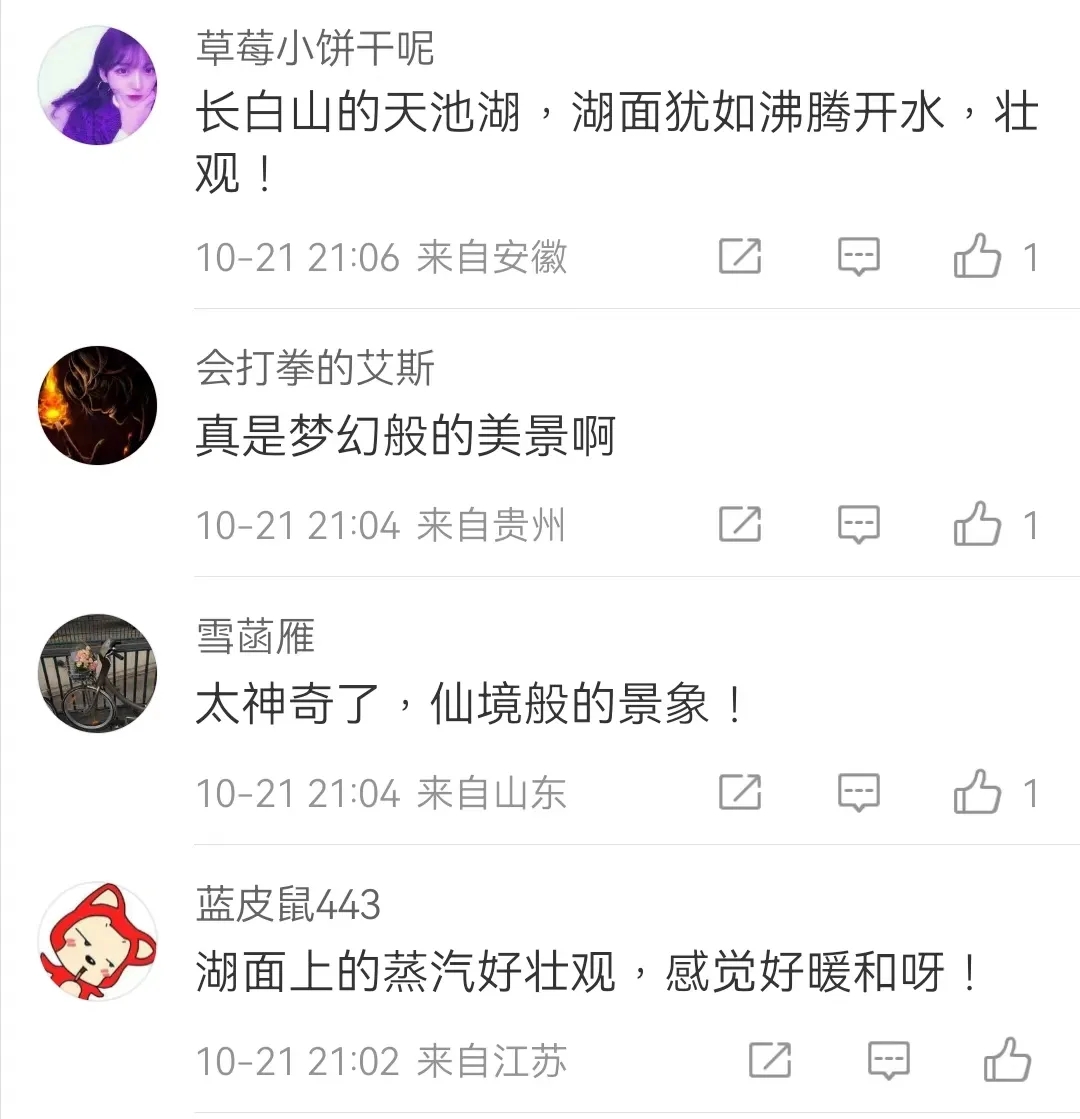The image size is (1080, 1119).
Task: Visit 蓝皮鼠443's profile via avatar
Action: click(x=97, y=942)
